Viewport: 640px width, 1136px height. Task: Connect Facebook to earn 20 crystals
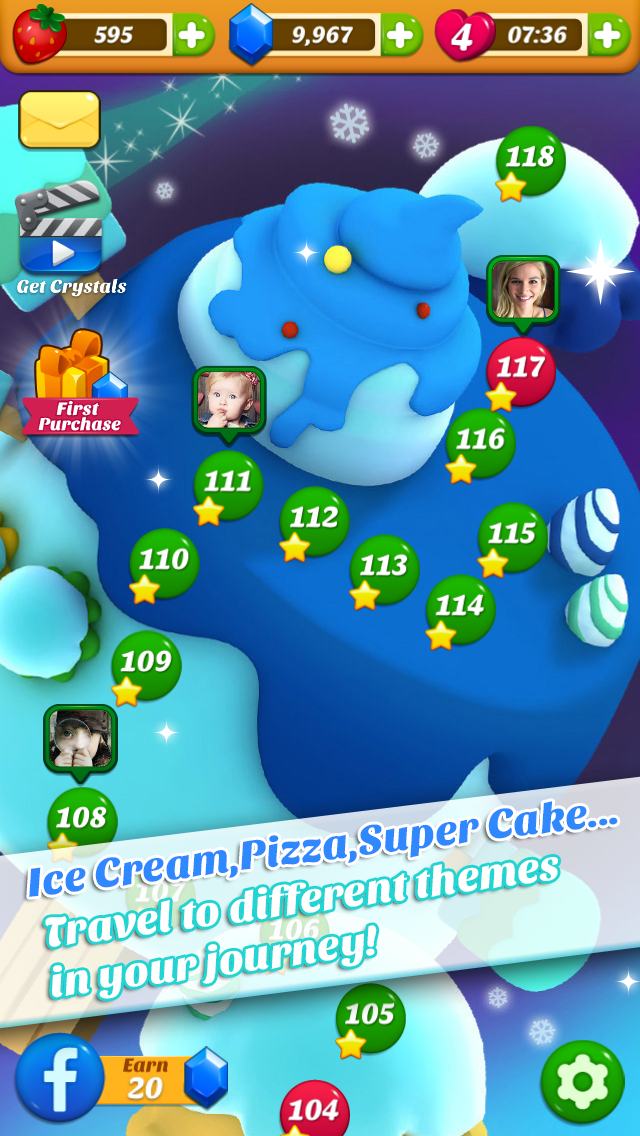point(60,1078)
